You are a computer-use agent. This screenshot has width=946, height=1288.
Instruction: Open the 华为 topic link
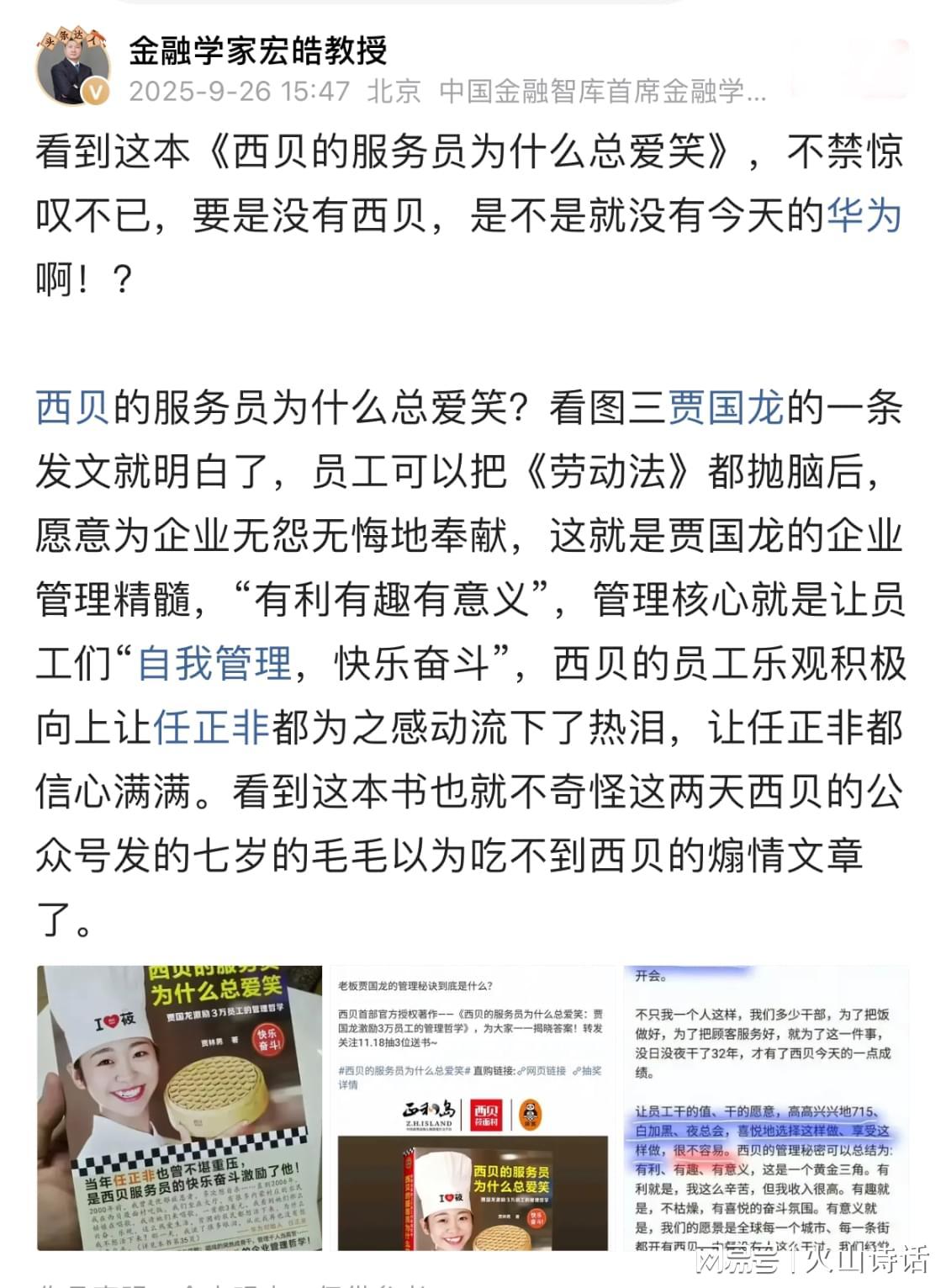tap(864, 216)
